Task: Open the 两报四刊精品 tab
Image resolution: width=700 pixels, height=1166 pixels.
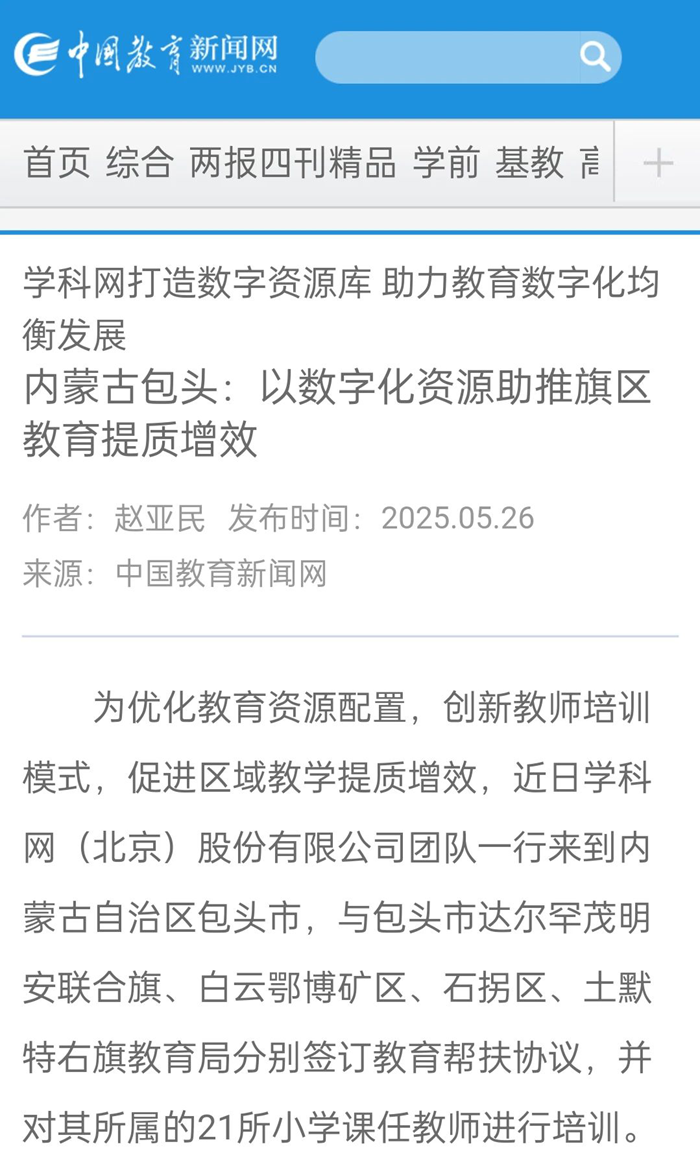Action: point(293,162)
